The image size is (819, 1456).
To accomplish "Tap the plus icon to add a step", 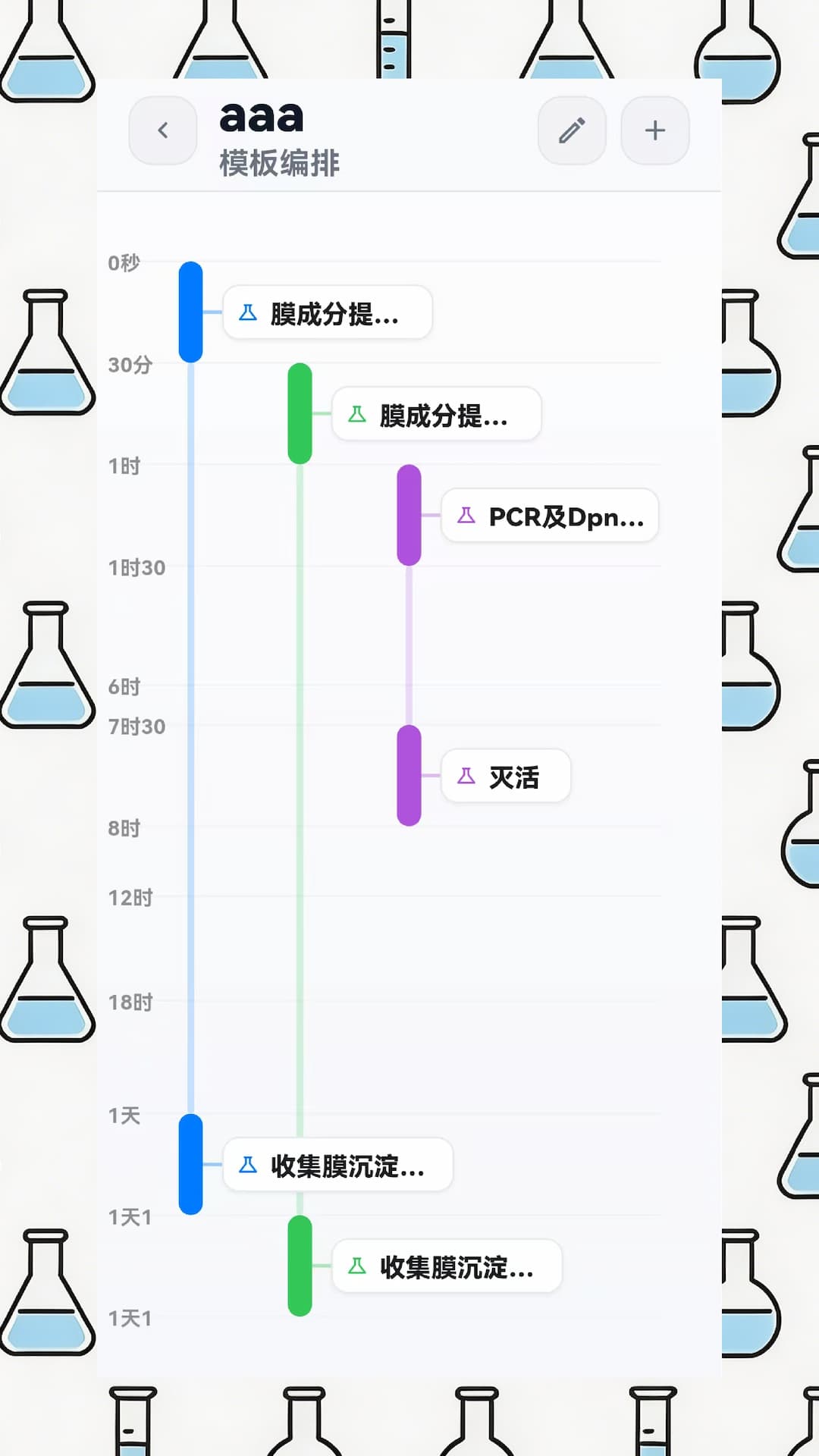I will tap(654, 130).
